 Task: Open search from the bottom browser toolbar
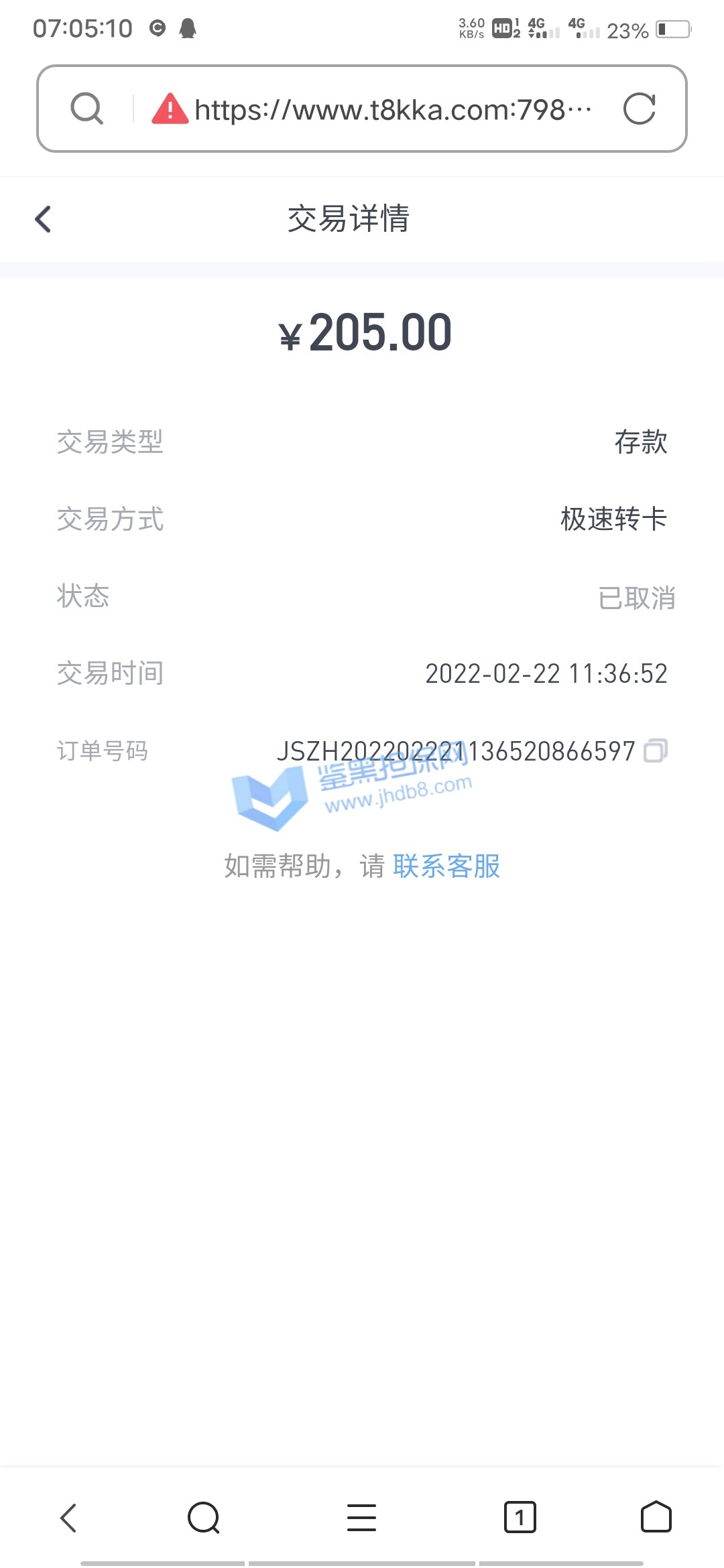tap(204, 1518)
